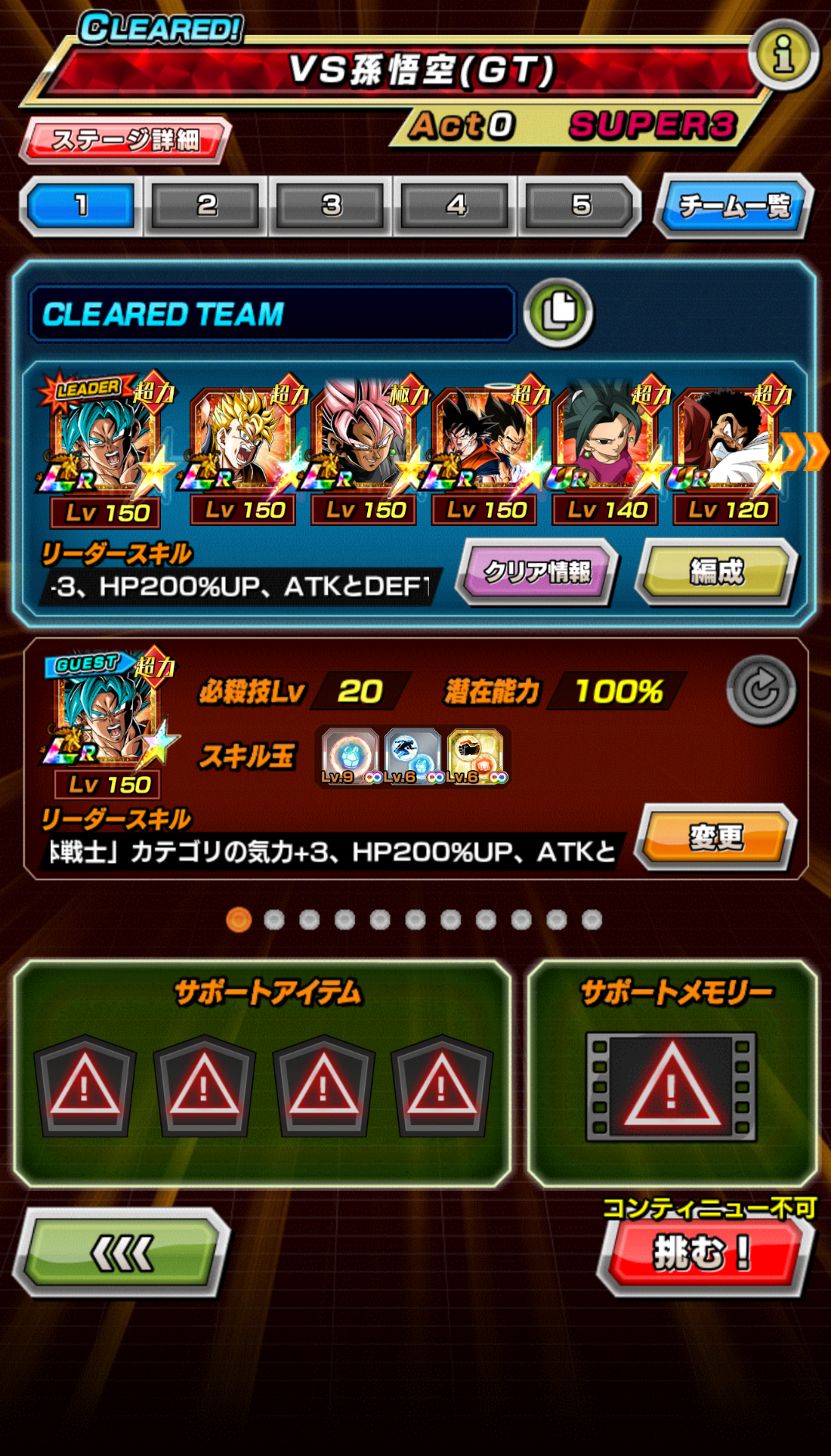Select team slot 4

(x=456, y=206)
